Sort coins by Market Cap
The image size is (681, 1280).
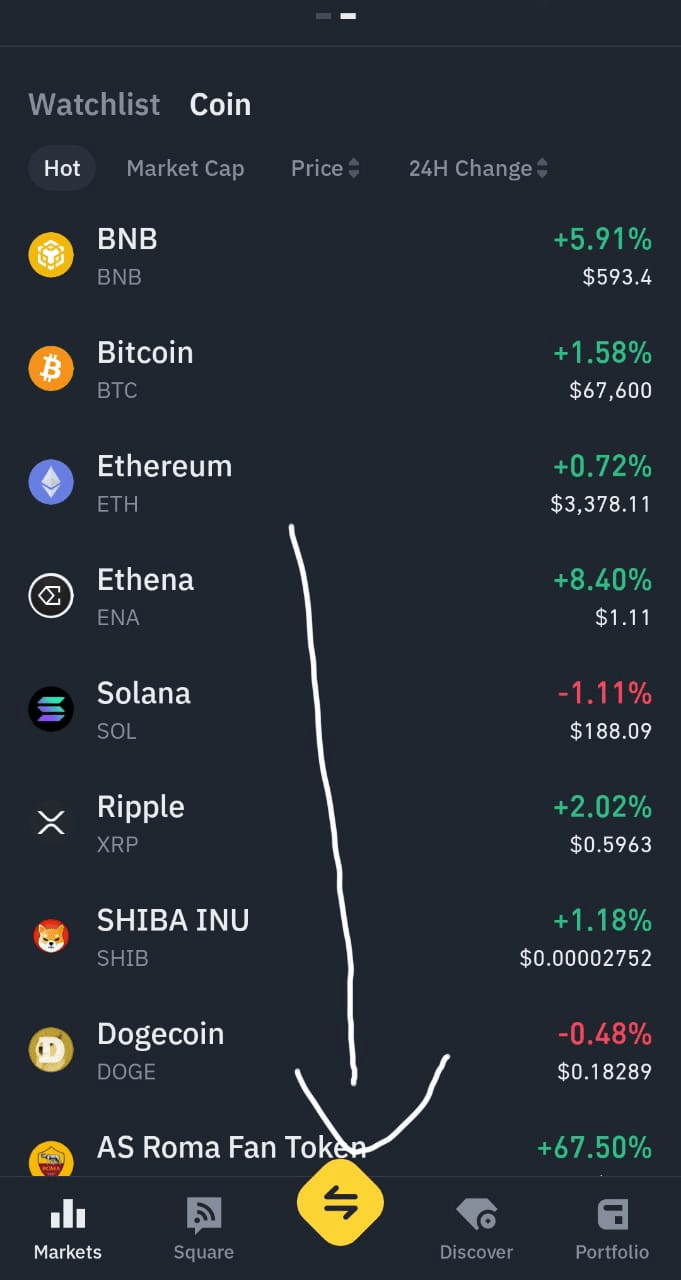[x=185, y=168]
